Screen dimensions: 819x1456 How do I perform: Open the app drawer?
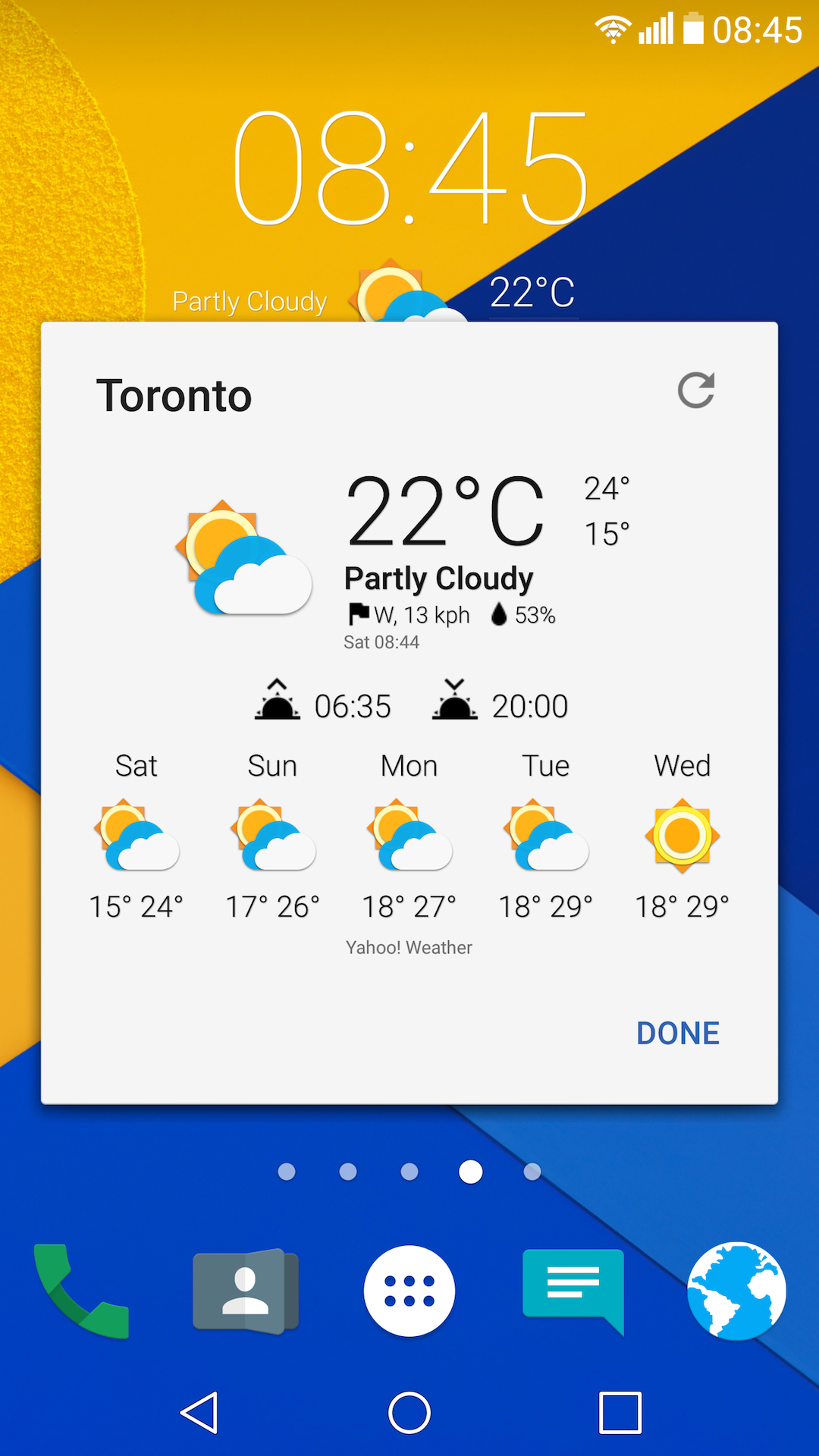coord(409,1291)
